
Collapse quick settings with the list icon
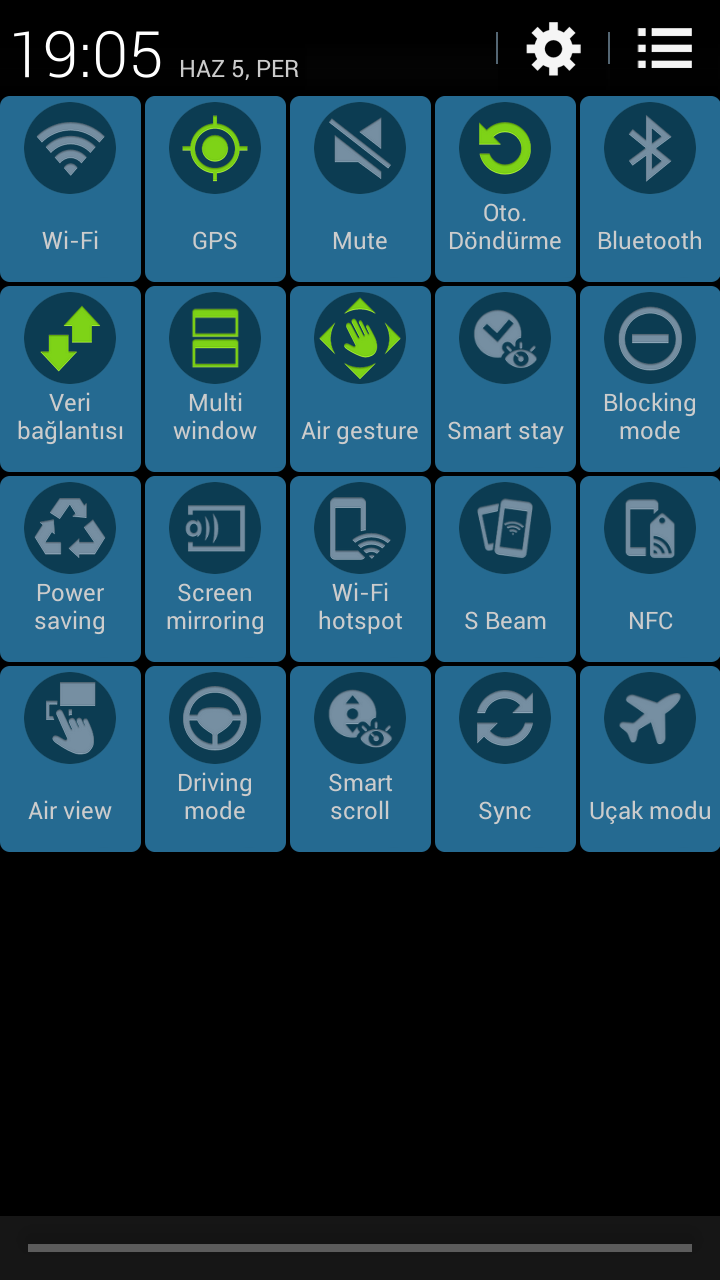(x=665, y=48)
